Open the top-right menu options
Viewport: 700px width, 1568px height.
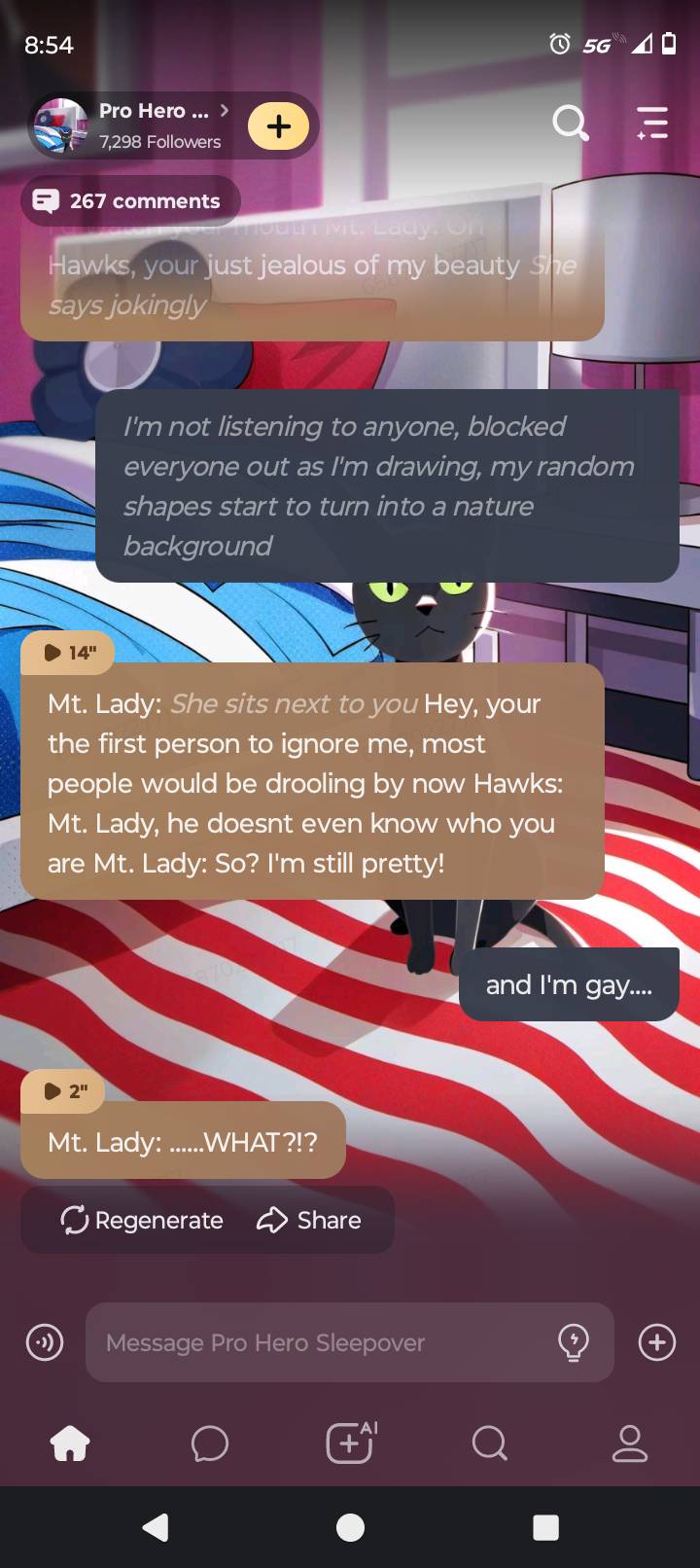[651, 124]
